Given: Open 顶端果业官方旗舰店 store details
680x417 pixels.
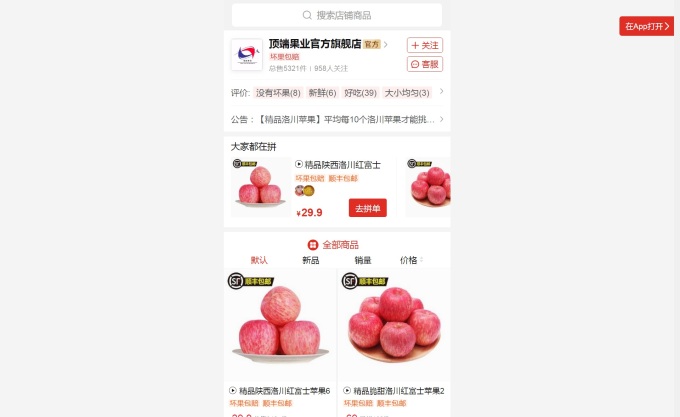Looking at the screenshot, I should click(328, 44).
